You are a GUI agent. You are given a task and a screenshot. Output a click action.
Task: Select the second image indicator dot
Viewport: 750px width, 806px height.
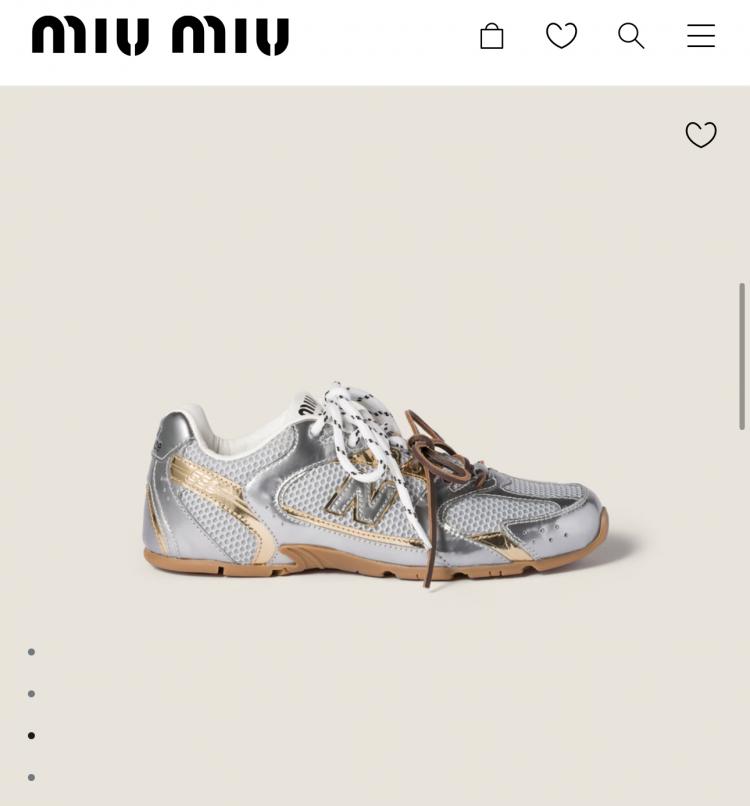click(31, 694)
